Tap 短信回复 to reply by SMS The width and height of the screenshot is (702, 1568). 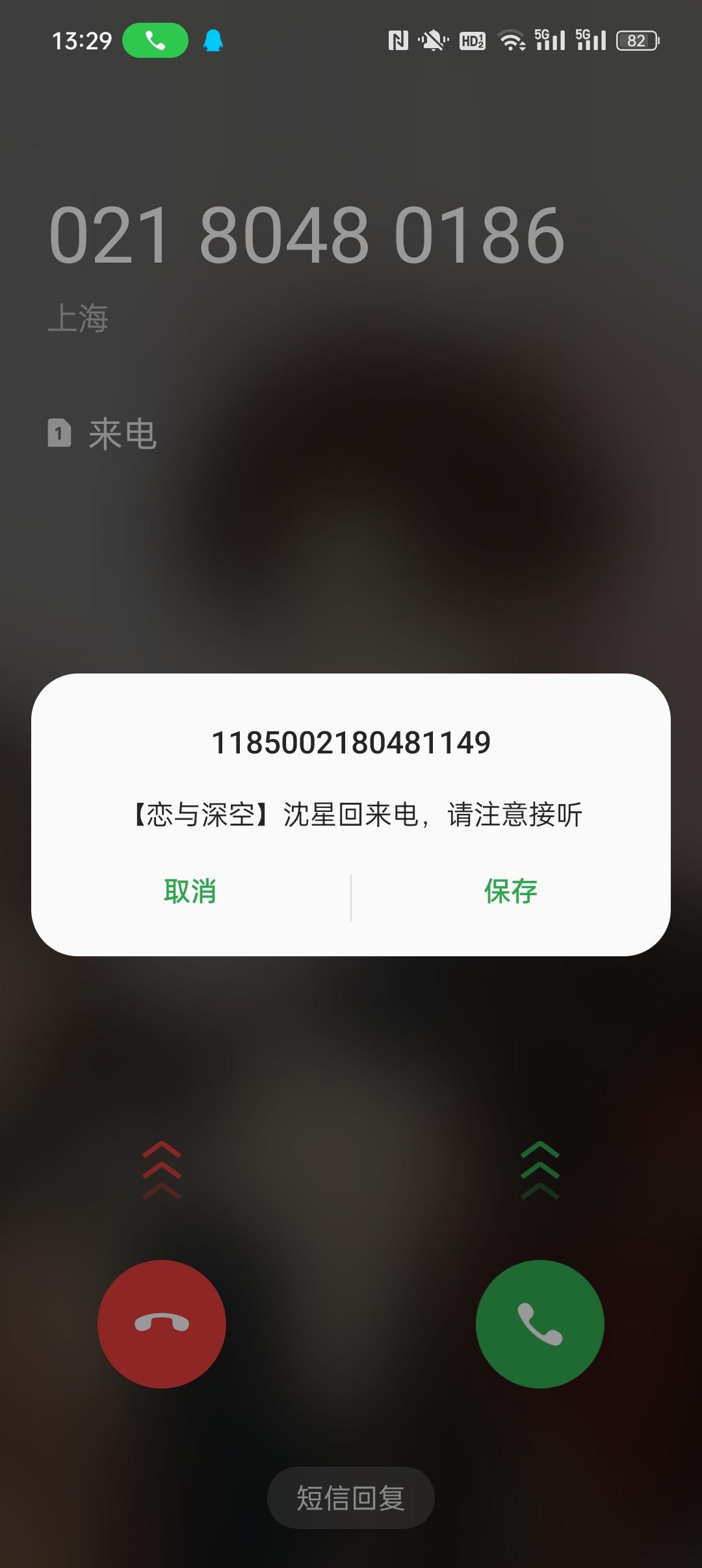350,1498
